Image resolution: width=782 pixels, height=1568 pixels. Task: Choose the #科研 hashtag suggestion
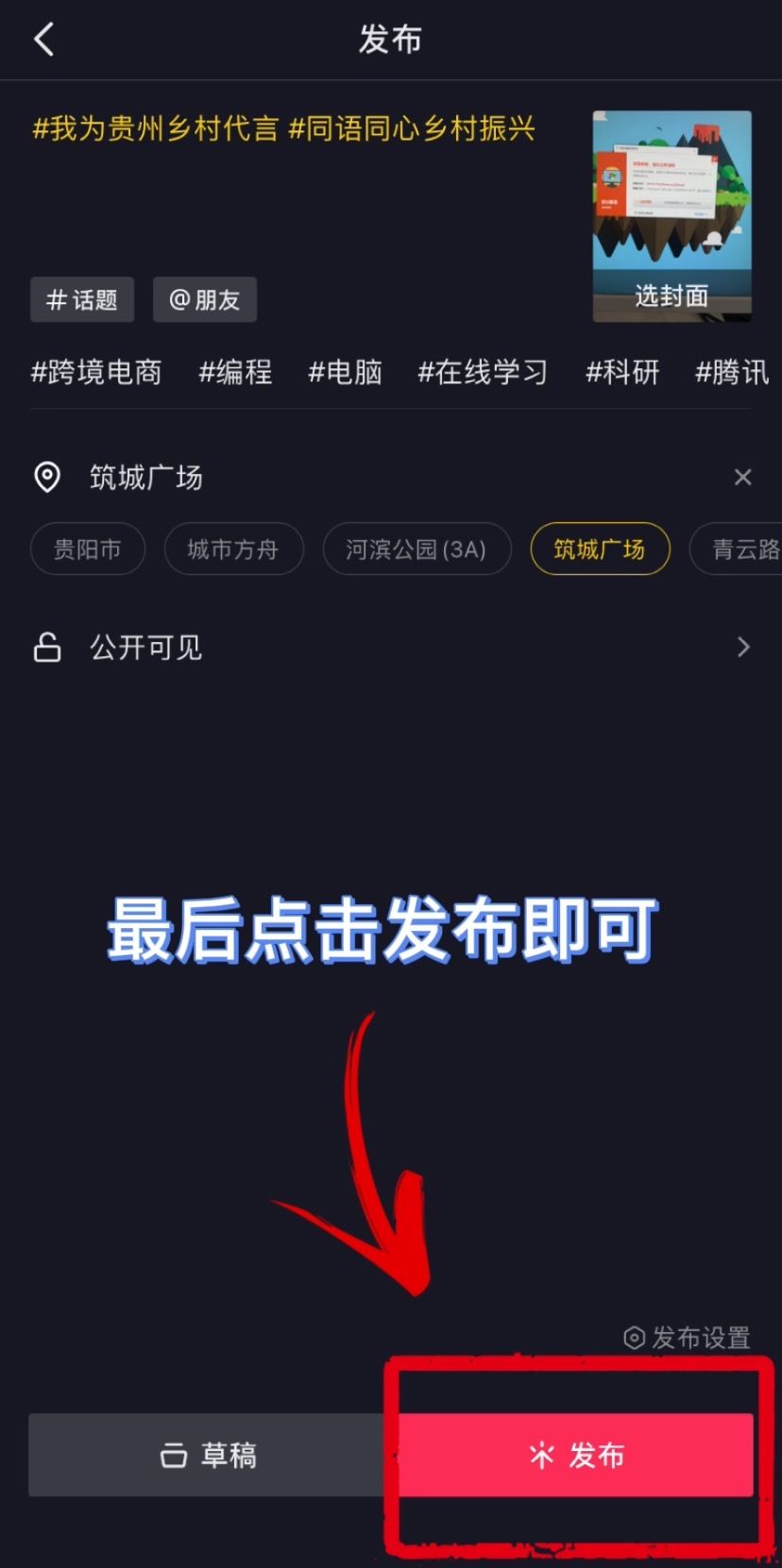pyautogui.click(x=622, y=372)
